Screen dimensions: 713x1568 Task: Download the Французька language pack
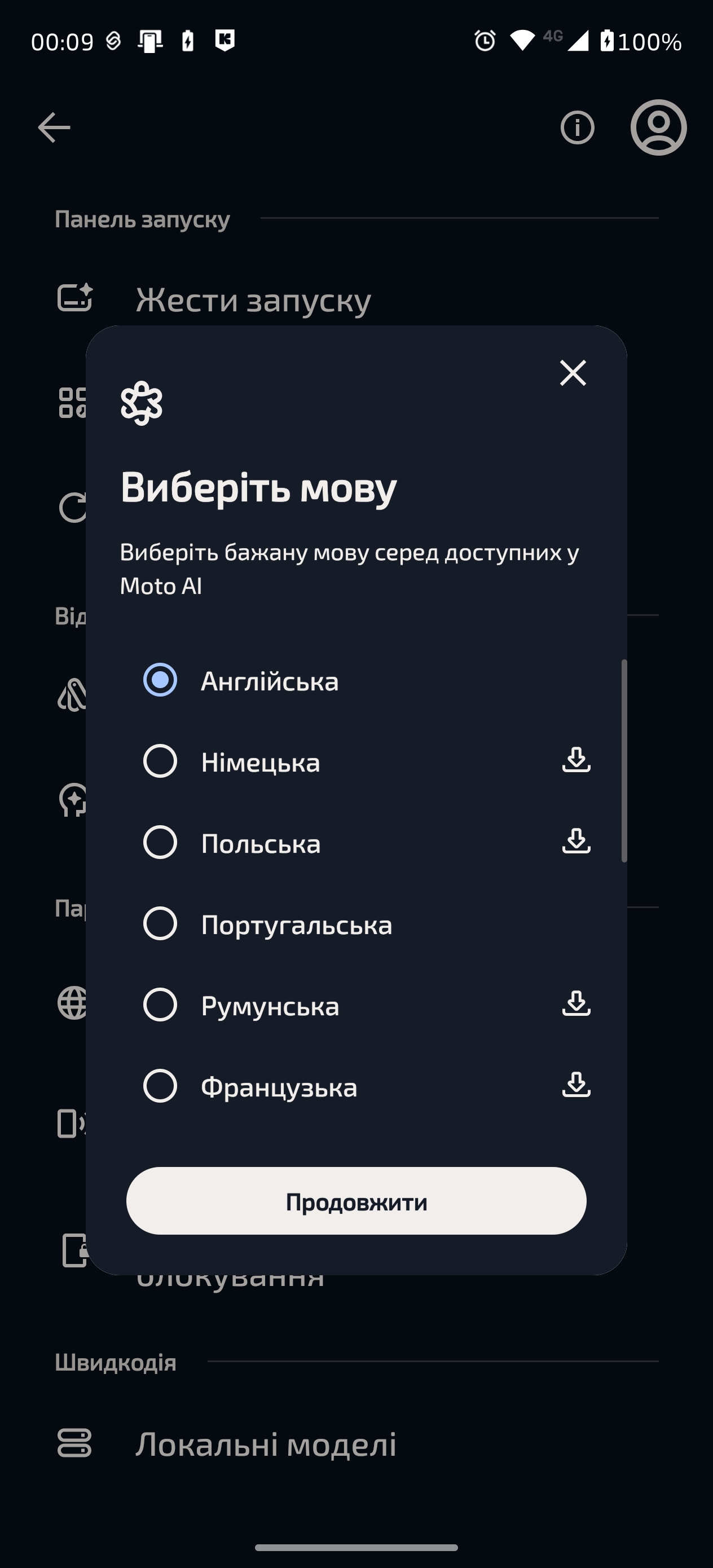pyautogui.click(x=576, y=1084)
